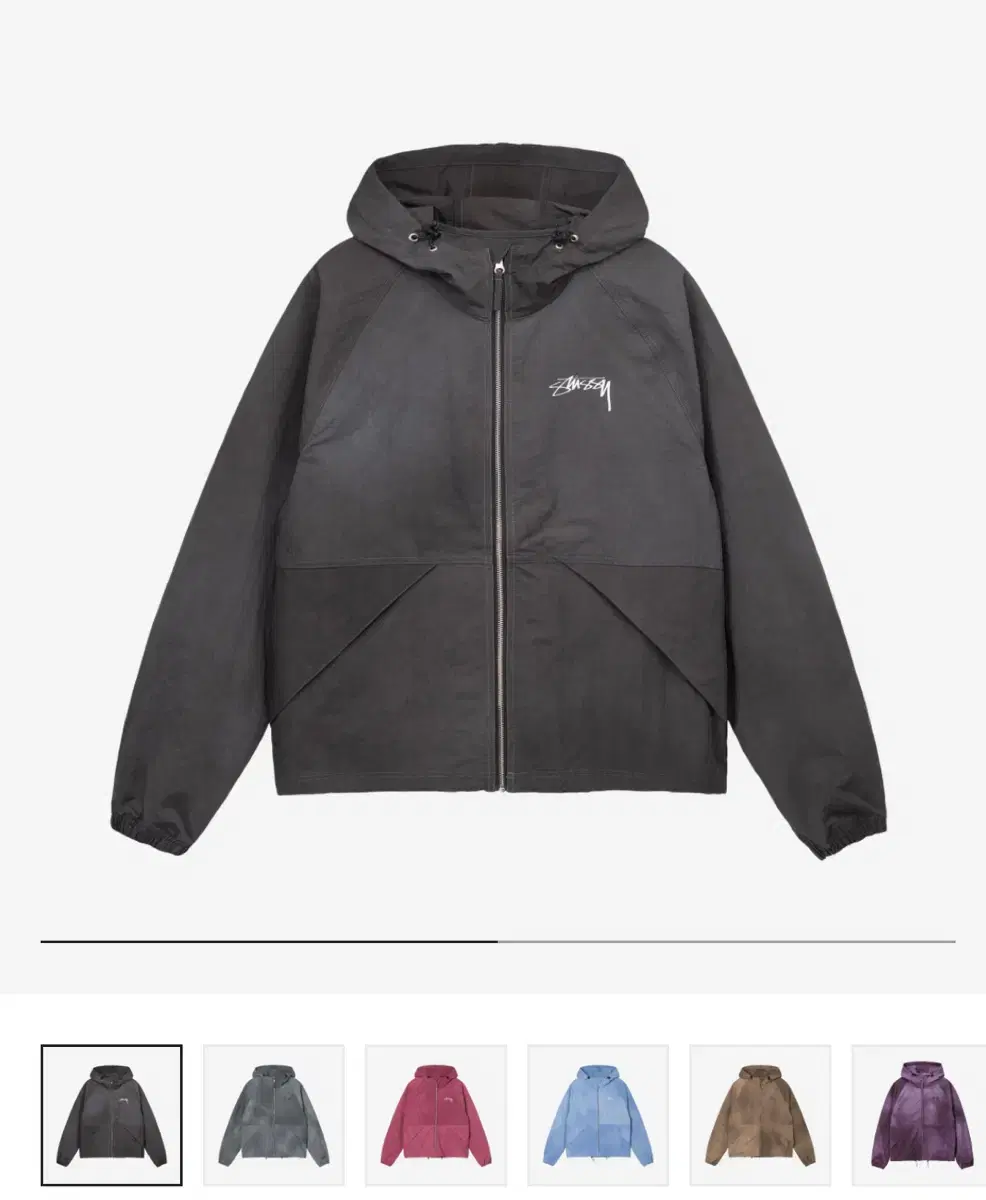The image size is (986, 1200).
Task: Click the main jacket product image
Action: pos(493,500)
